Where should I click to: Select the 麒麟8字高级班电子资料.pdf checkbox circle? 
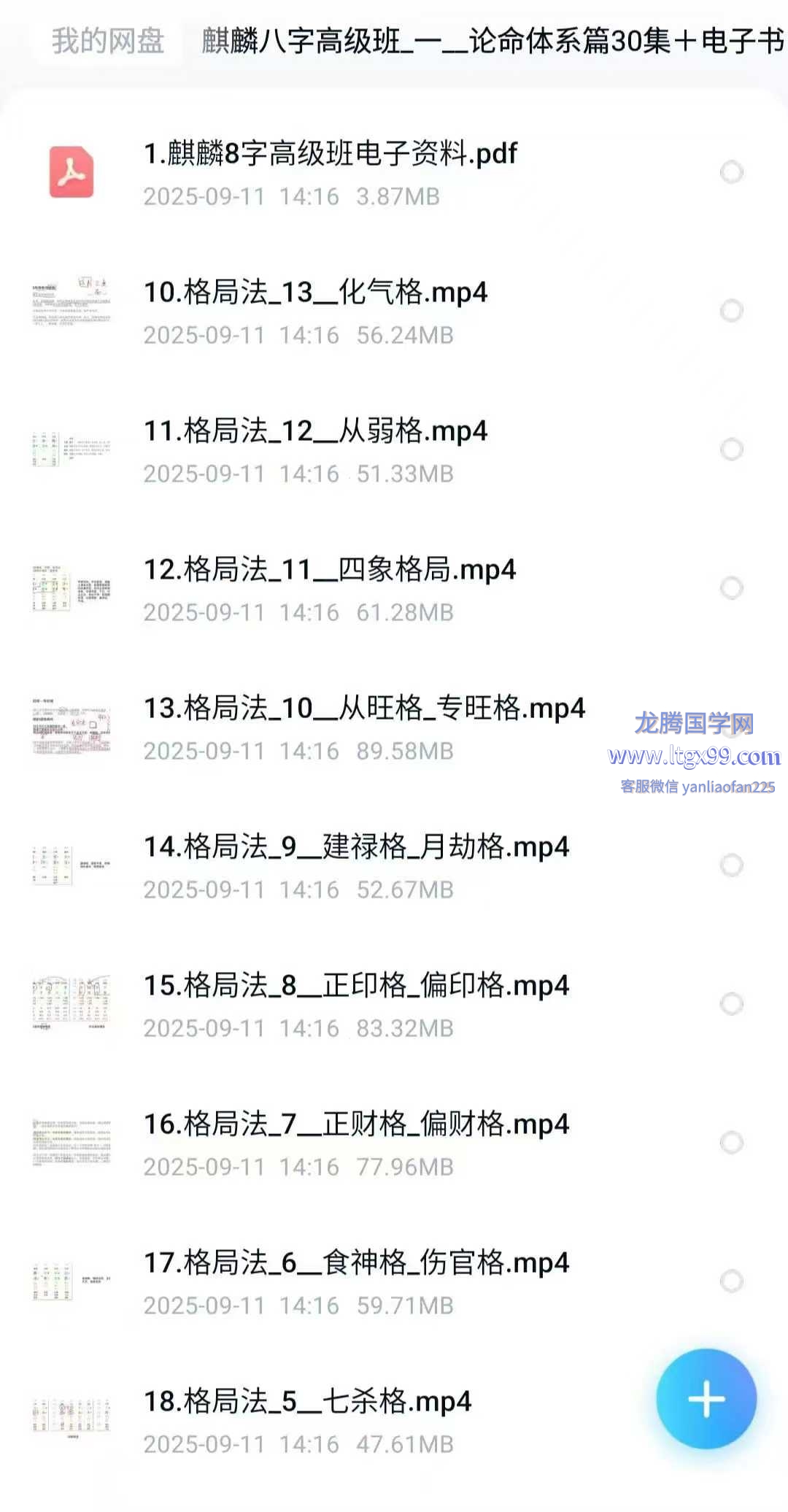click(x=731, y=172)
